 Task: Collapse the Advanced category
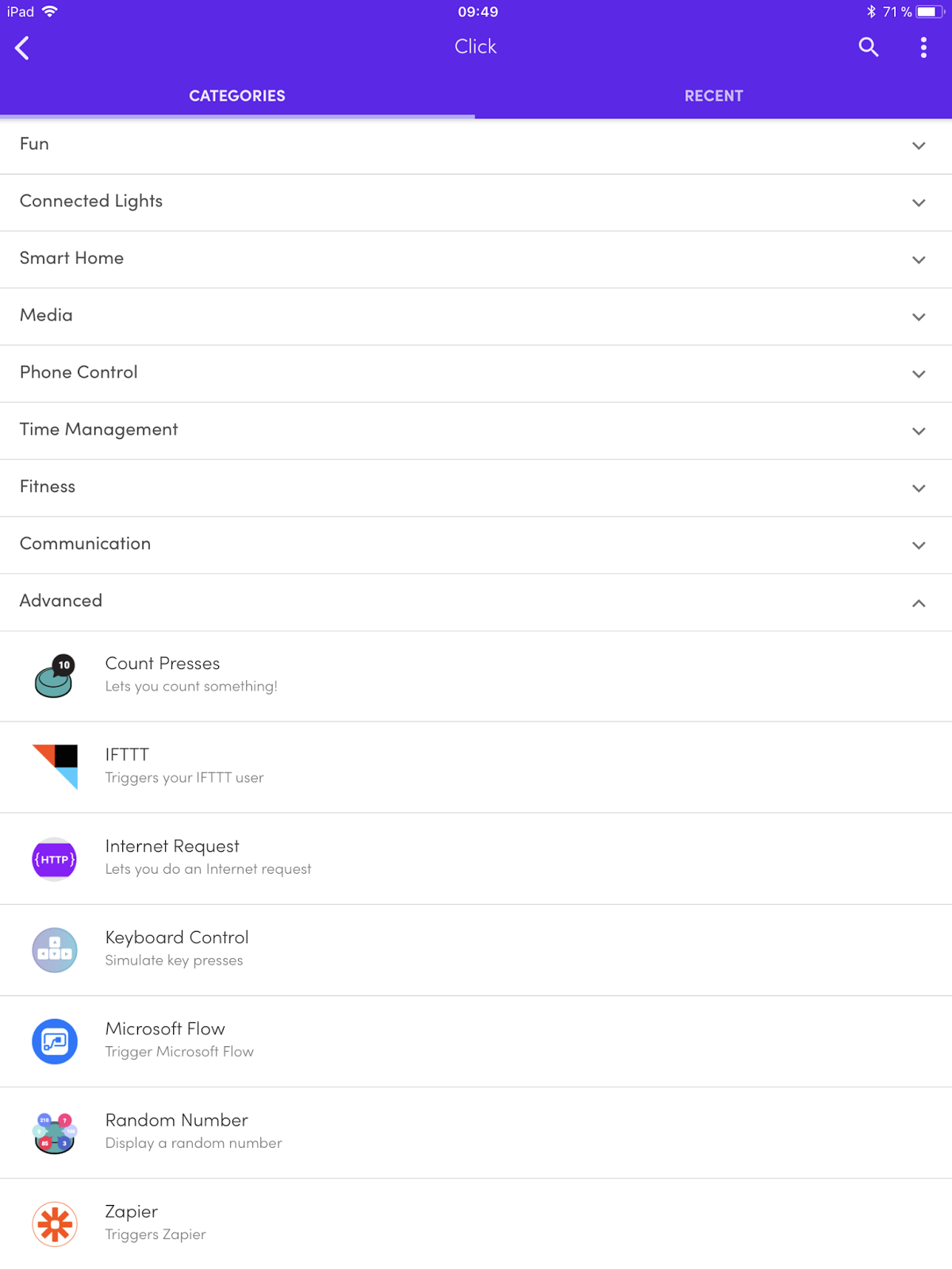pos(476,602)
